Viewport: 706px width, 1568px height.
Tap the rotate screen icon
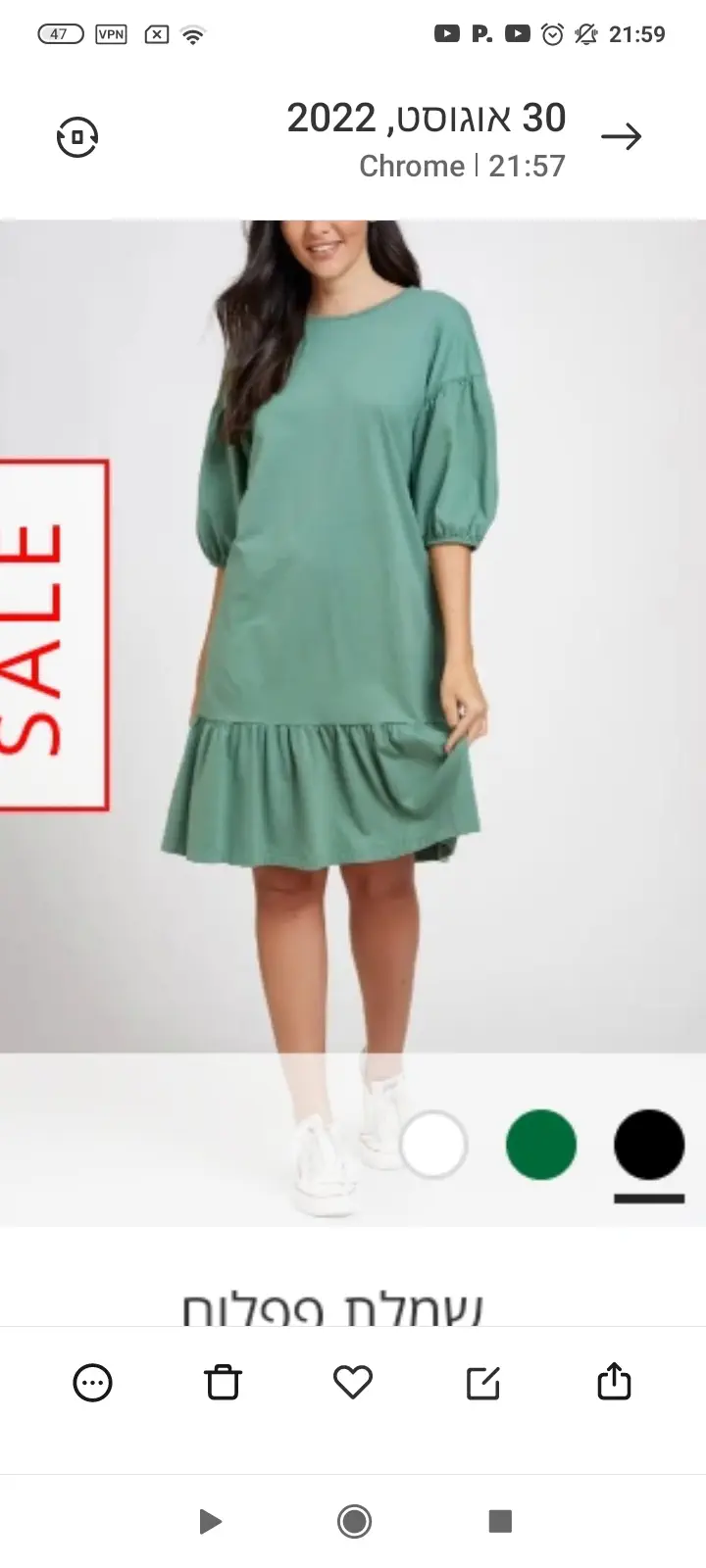tap(77, 137)
